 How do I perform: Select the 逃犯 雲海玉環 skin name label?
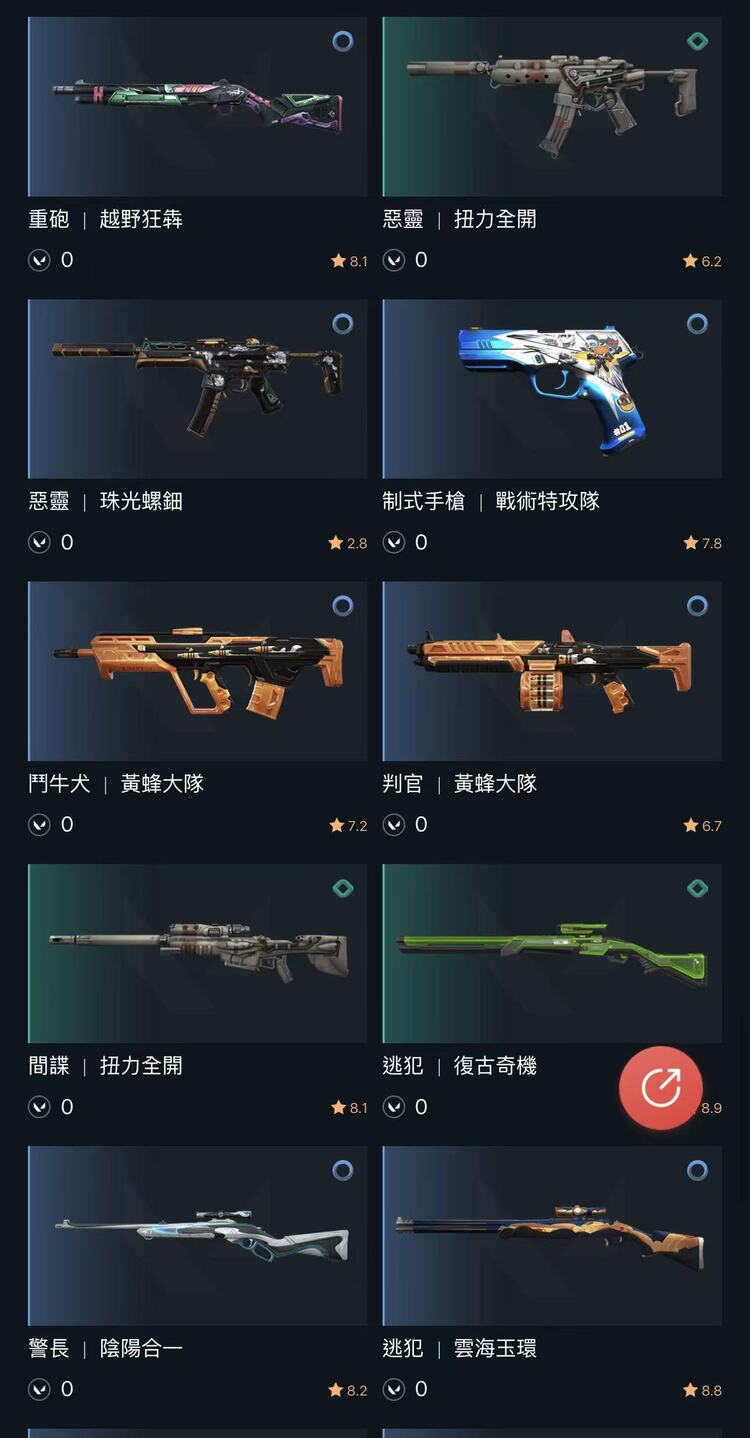tap(458, 1348)
